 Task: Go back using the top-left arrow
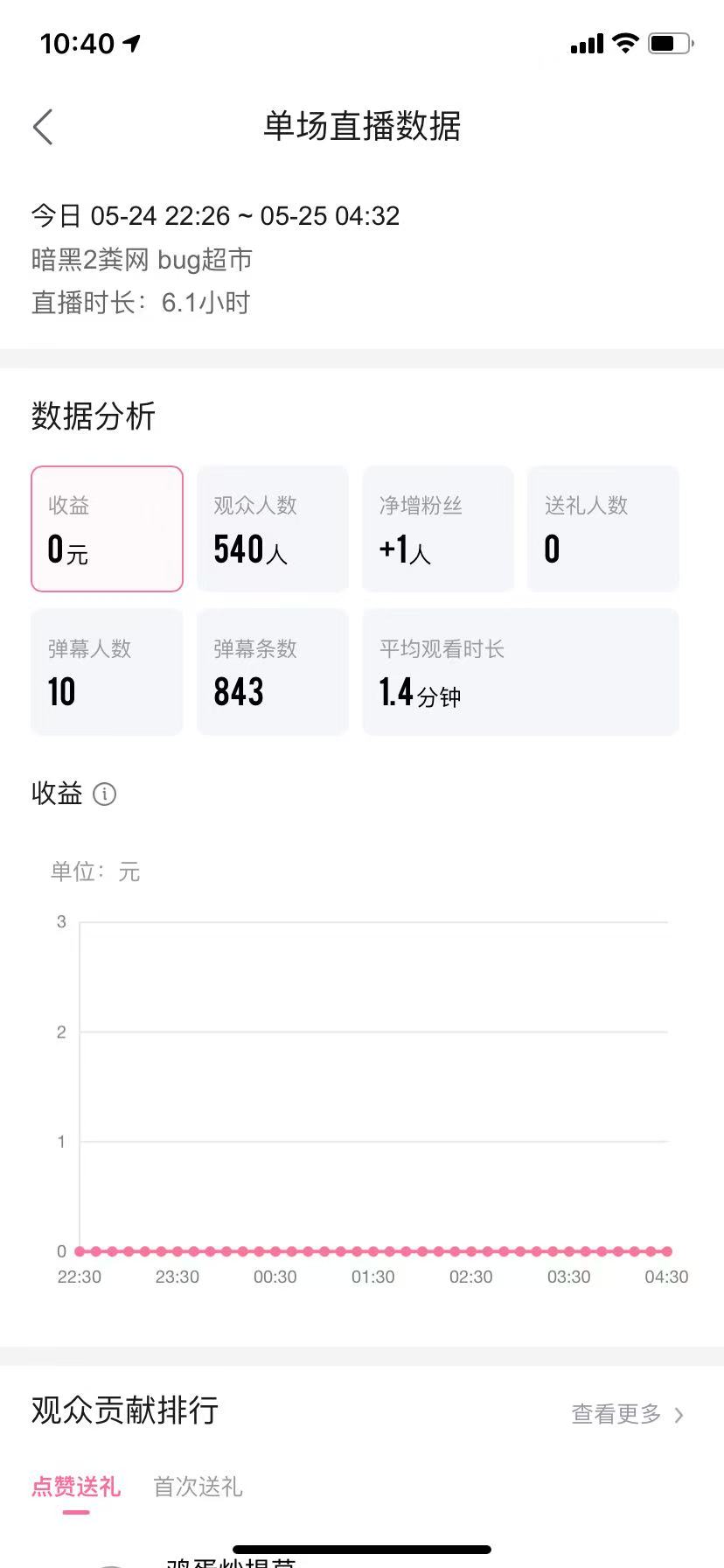(x=43, y=127)
